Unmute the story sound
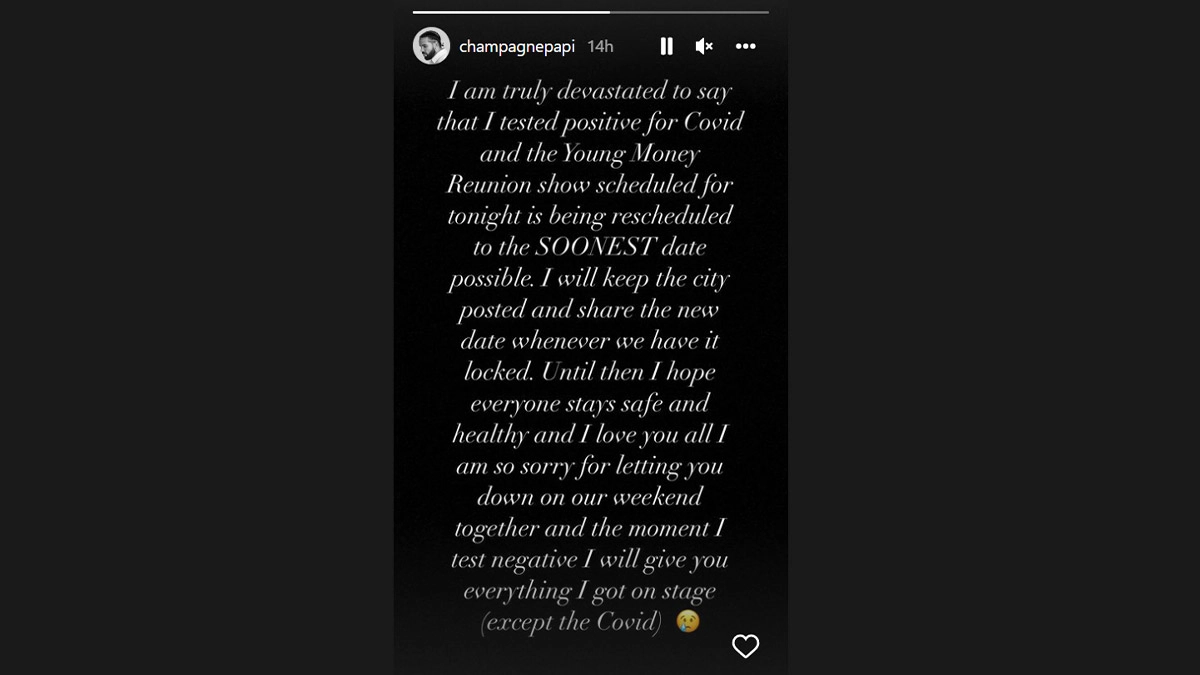 coord(704,46)
